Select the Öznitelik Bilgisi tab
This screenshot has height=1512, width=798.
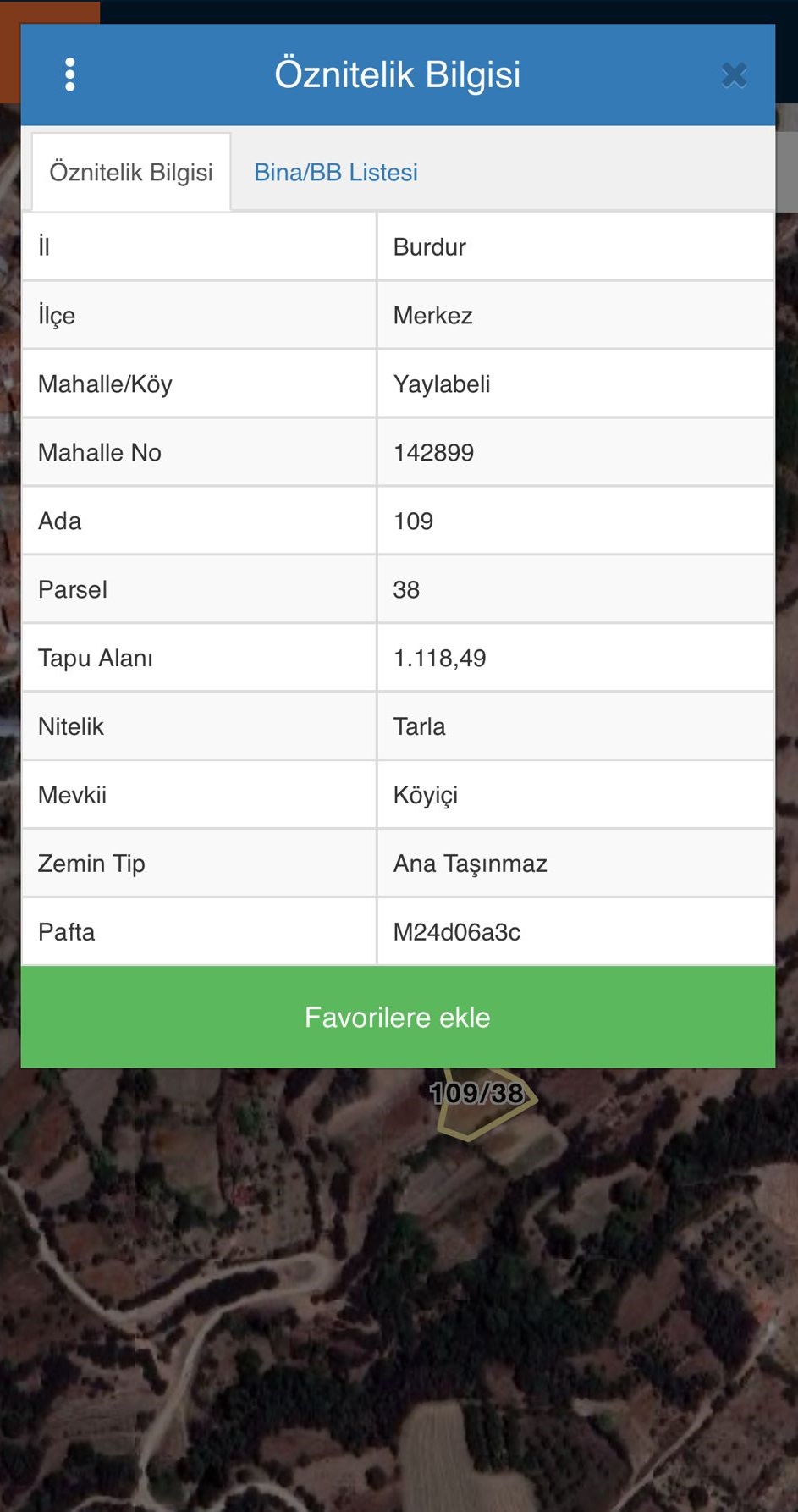point(131,173)
